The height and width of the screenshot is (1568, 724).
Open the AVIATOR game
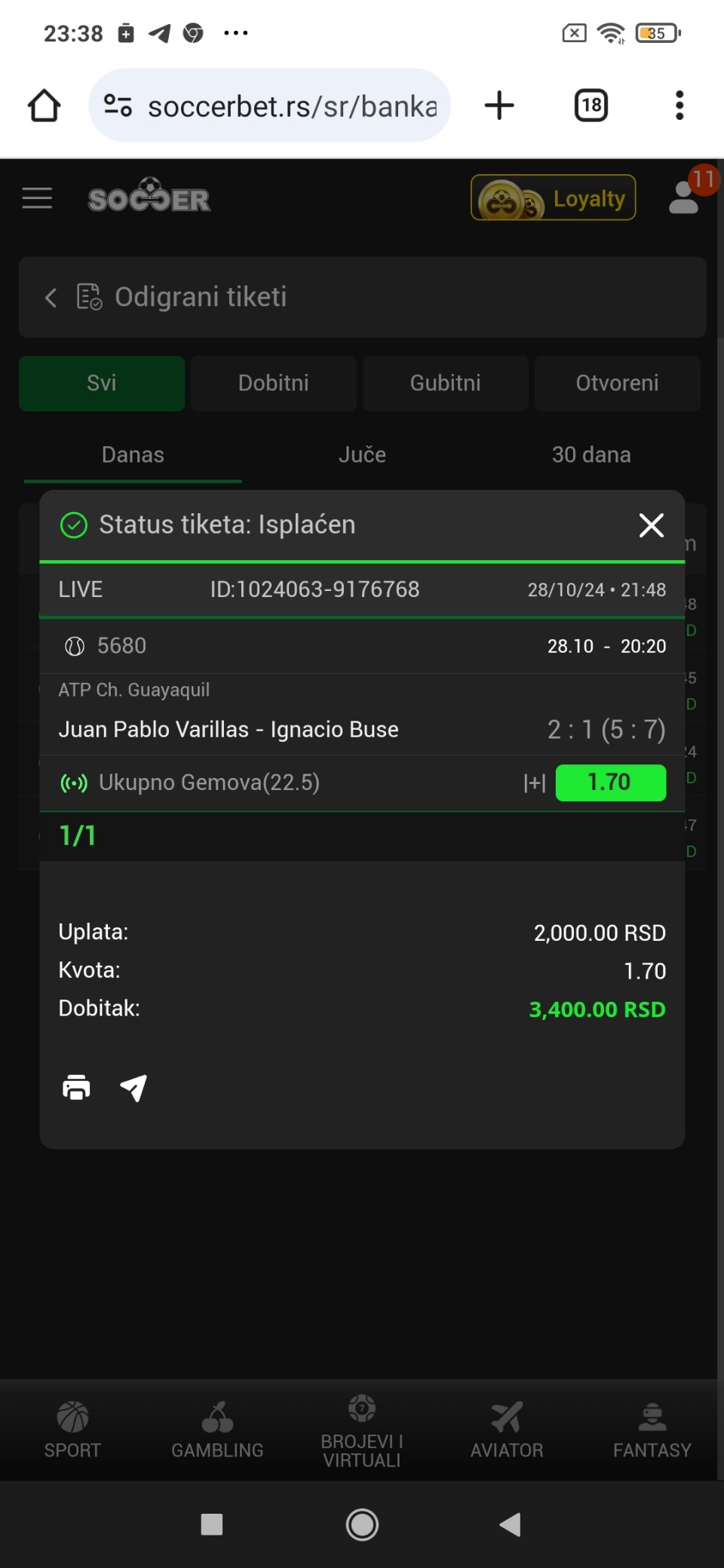507,1430
